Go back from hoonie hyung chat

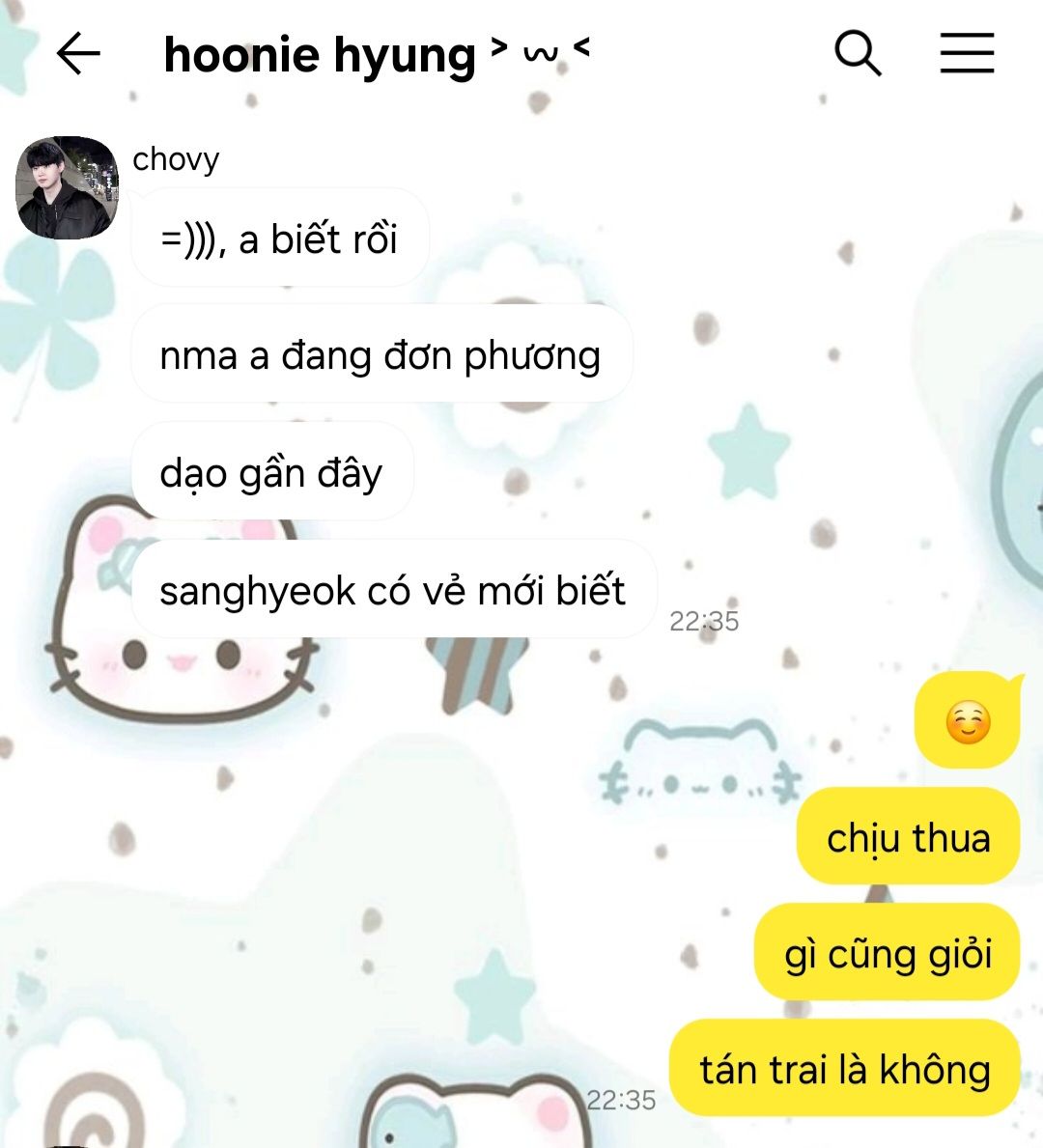coord(78,53)
